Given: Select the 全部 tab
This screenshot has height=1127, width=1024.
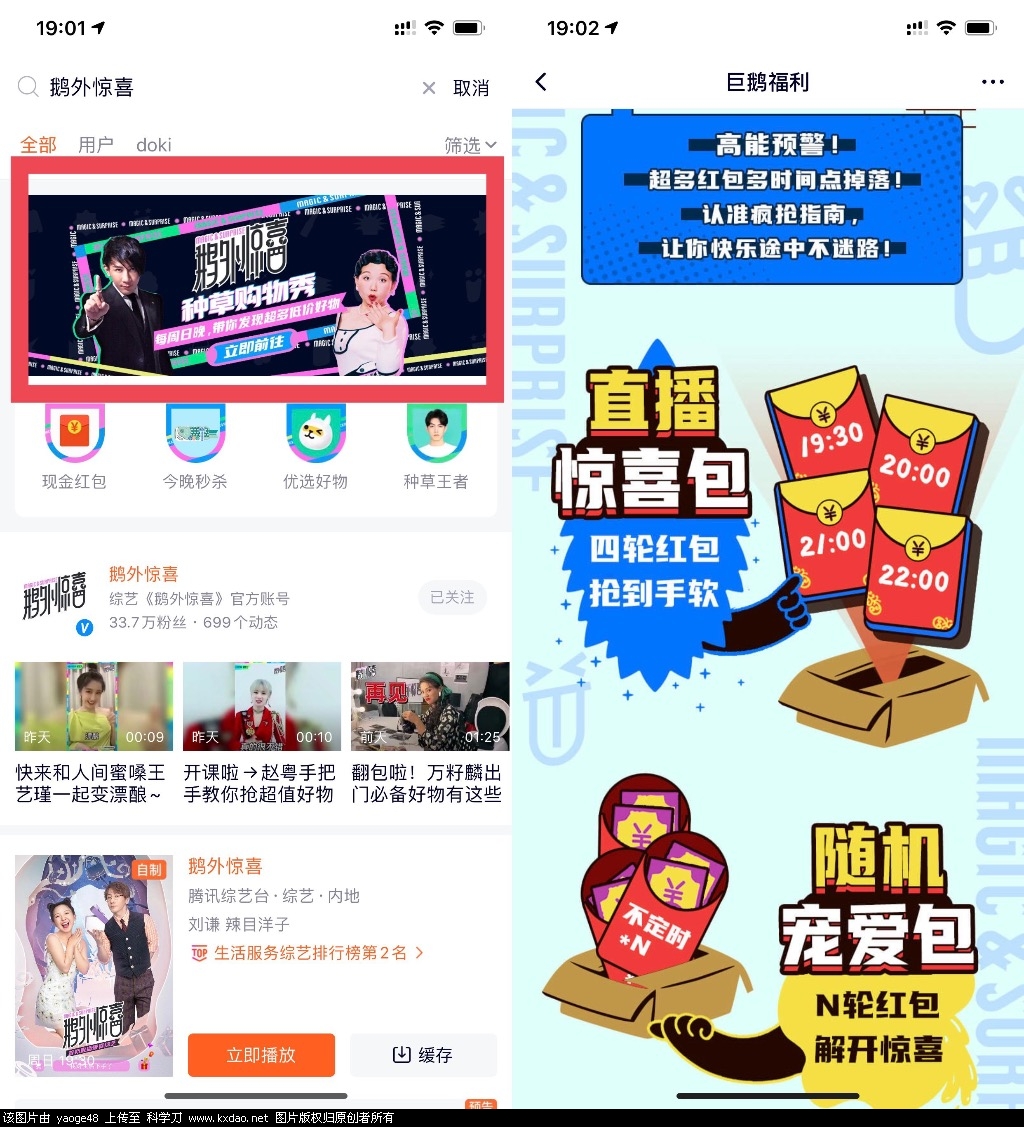Looking at the screenshot, I should point(39,145).
